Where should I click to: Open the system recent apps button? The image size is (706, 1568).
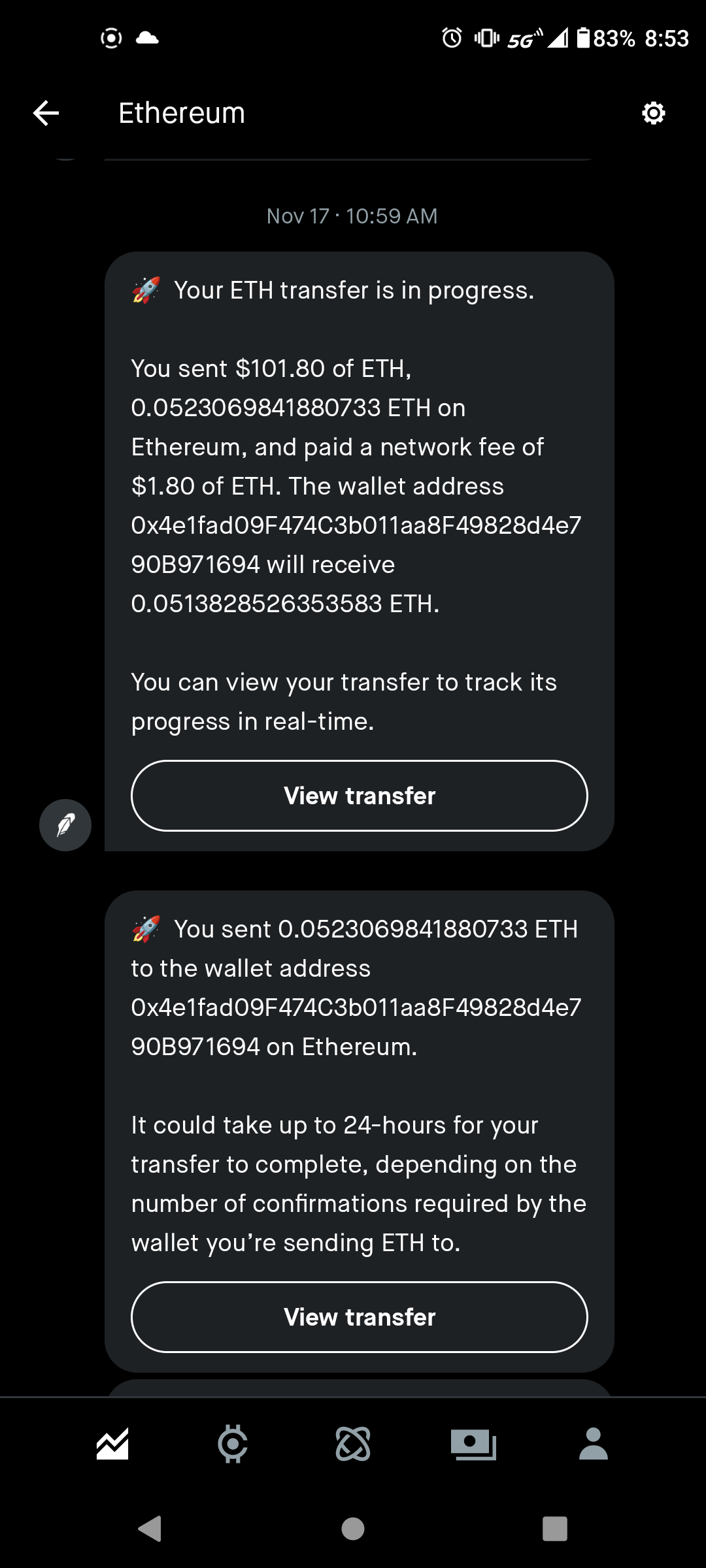pos(555,1529)
